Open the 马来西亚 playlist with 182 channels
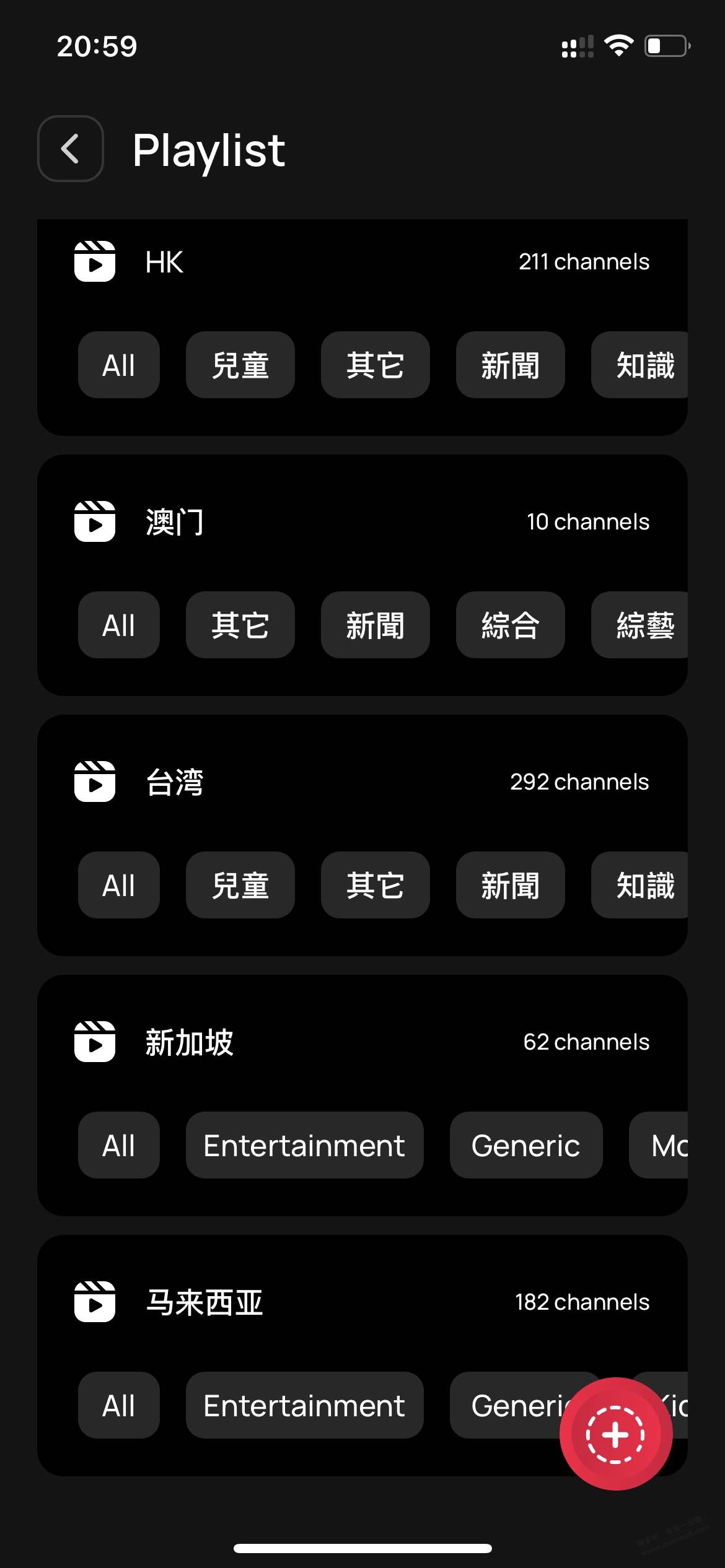Viewport: 725px width, 1568px height. [x=362, y=1302]
